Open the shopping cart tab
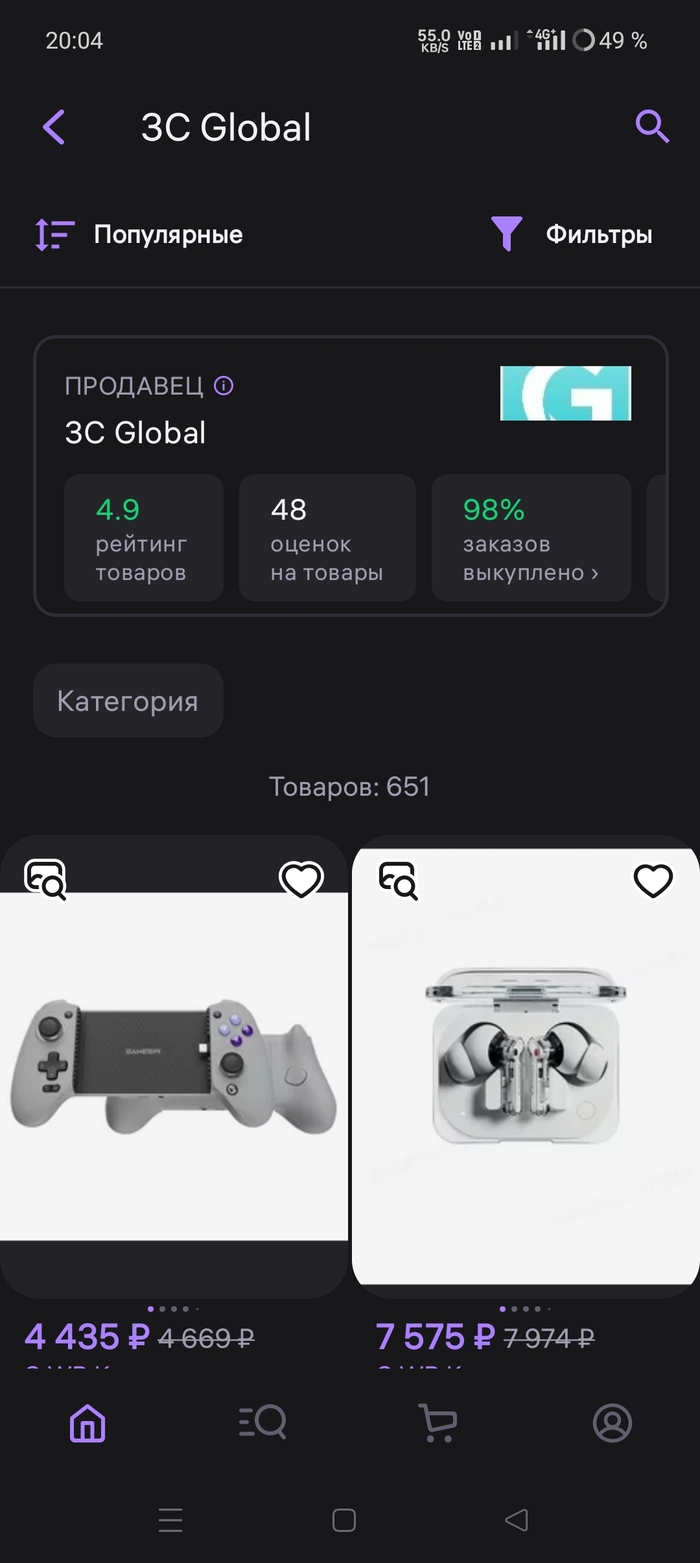700x1563 pixels. (x=437, y=1422)
